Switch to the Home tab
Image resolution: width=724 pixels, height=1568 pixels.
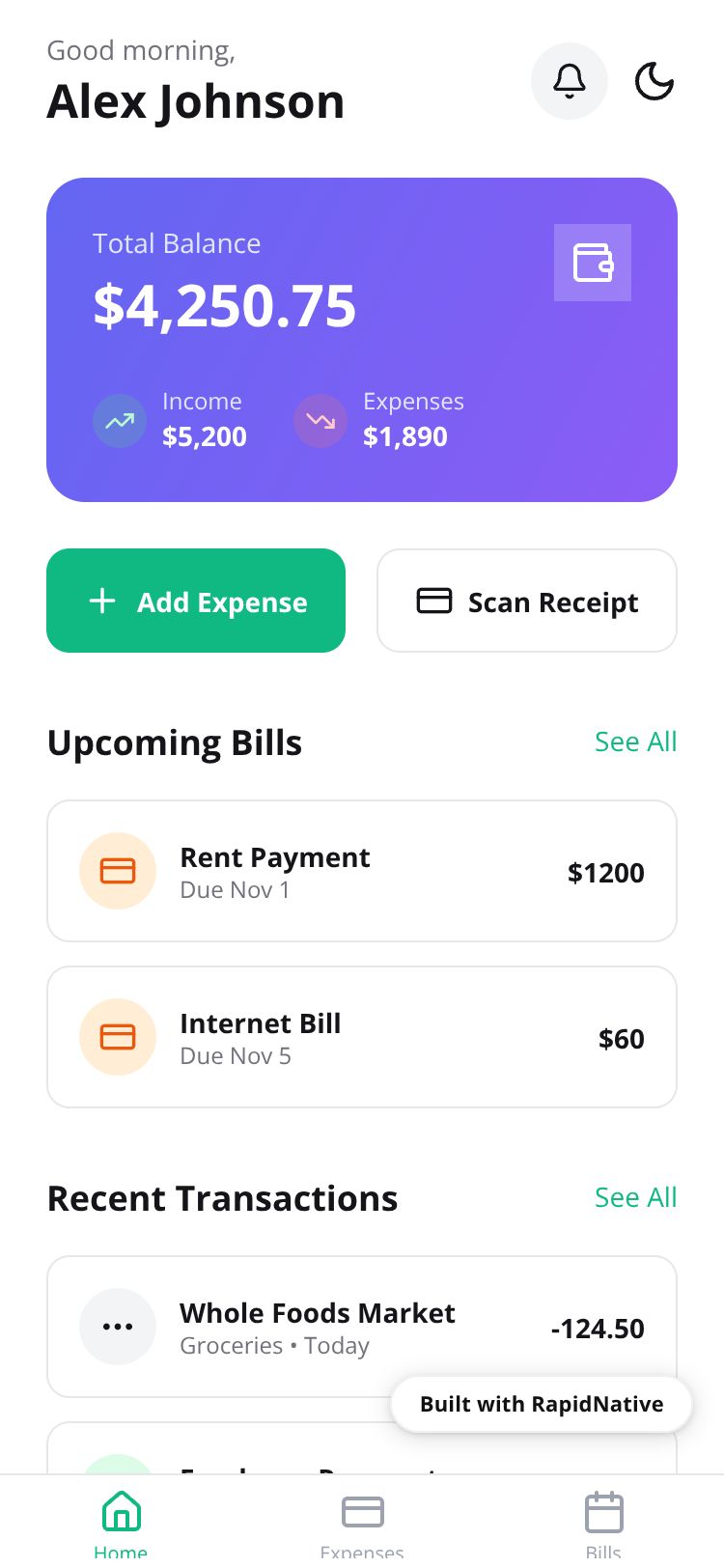(x=121, y=1522)
